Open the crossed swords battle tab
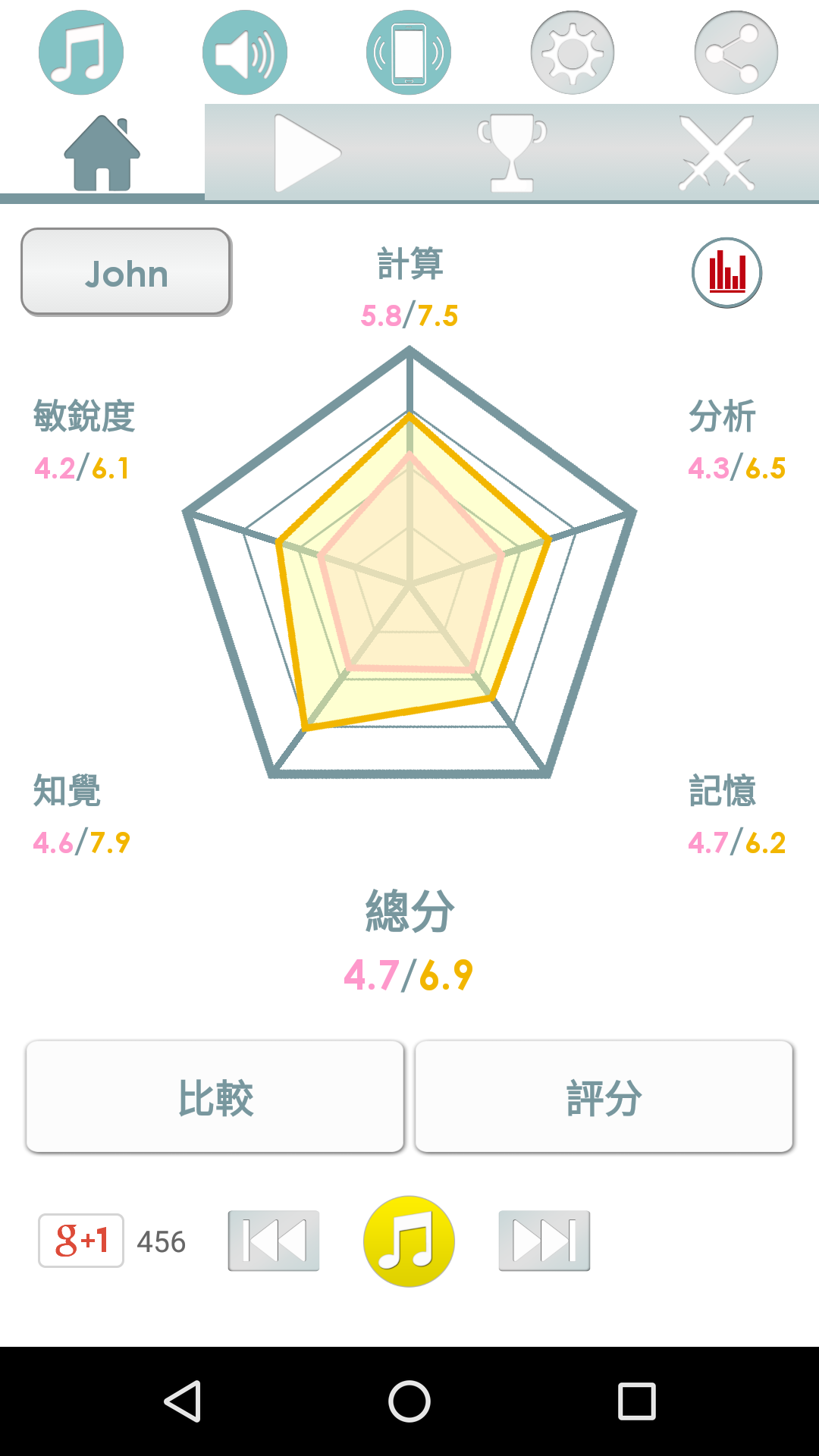Image resolution: width=819 pixels, height=1456 pixels. 716,152
